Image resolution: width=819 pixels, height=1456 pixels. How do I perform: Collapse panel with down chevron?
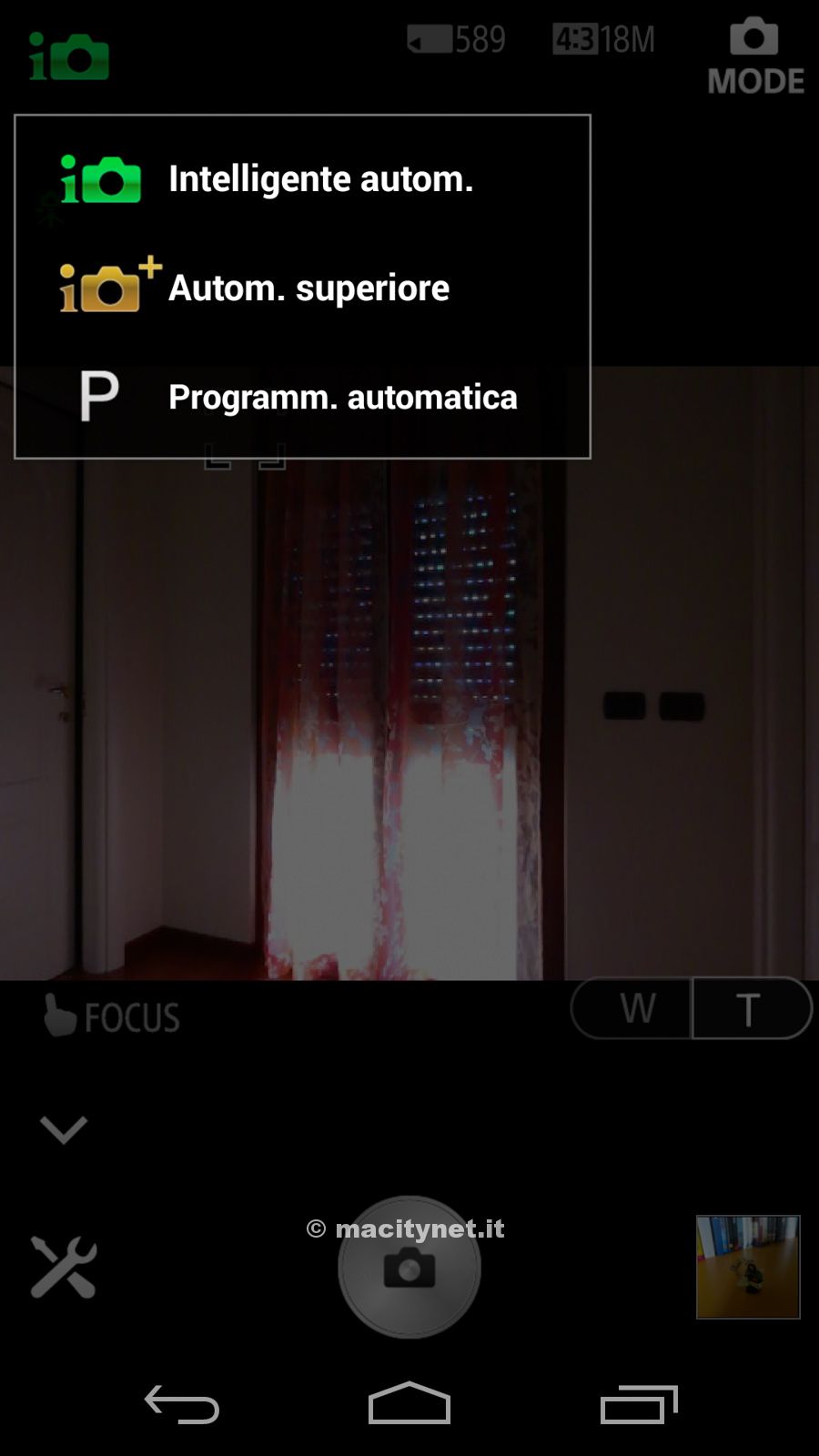tap(64, 1130)
